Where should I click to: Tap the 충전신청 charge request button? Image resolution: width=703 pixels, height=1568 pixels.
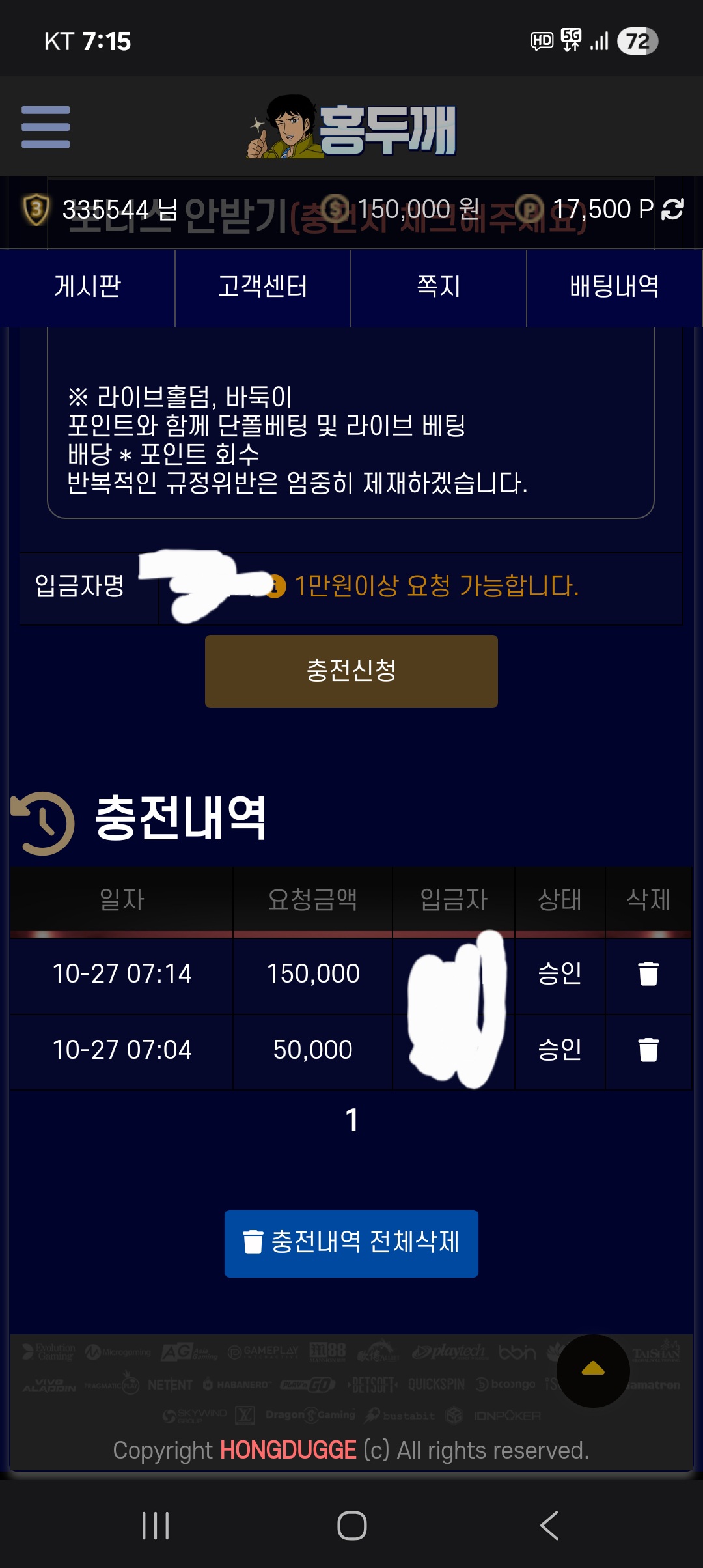351,671
